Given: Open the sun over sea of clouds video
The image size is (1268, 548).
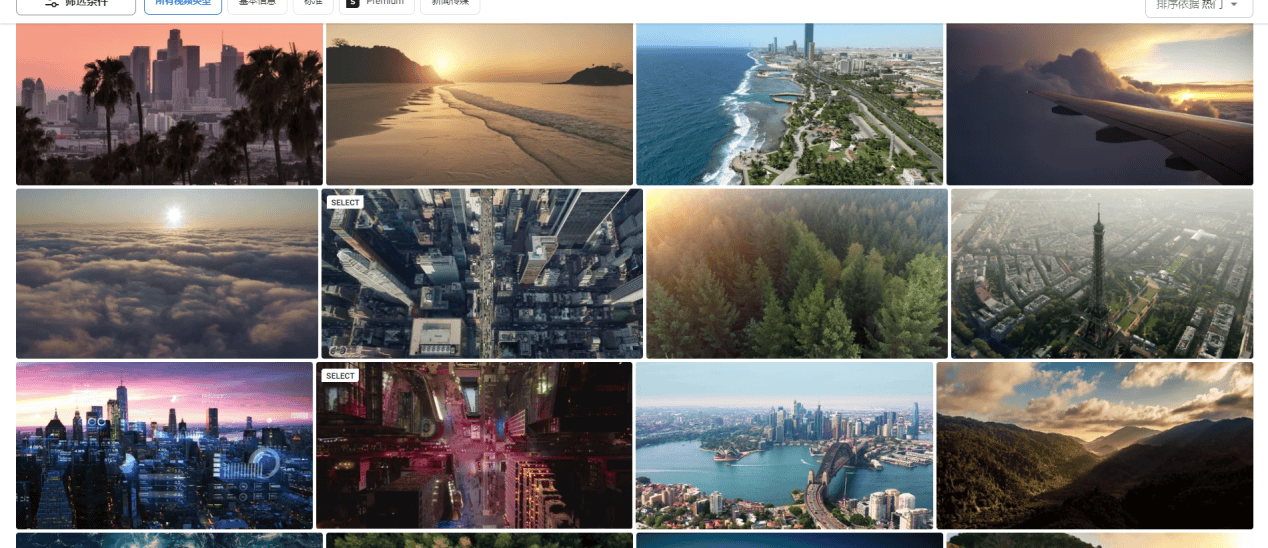Looking at the screenshot, I should [x=167, y=273].
